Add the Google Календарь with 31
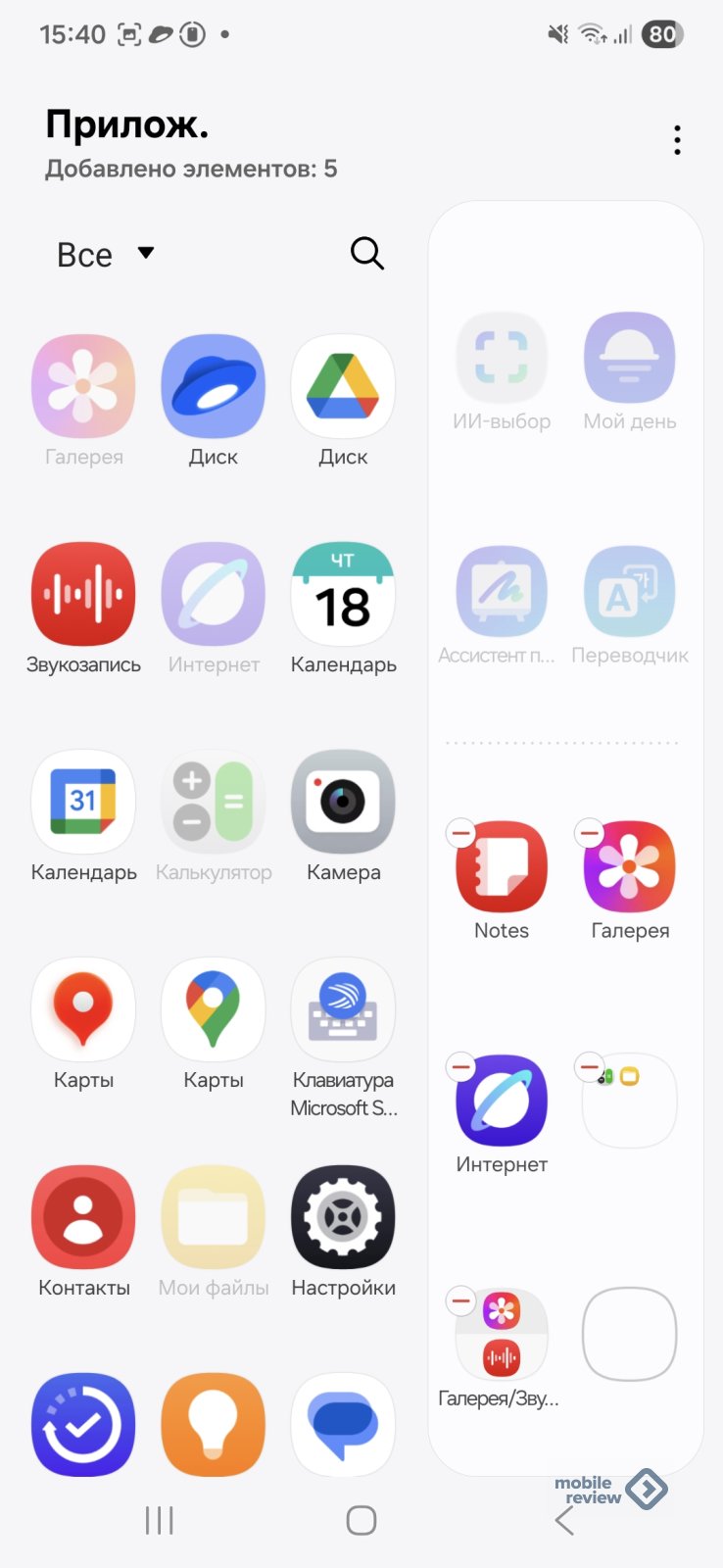Screen dimensions: 723x1568 tap(83, 803)
